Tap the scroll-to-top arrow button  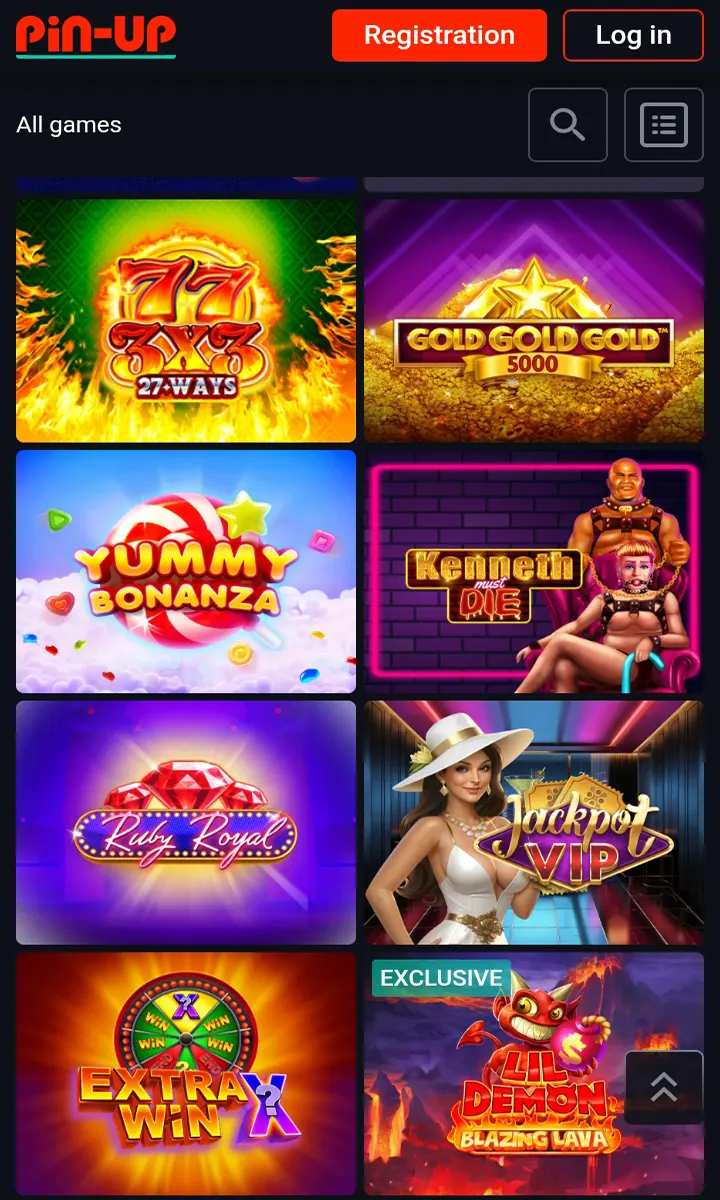(664, 1087)
